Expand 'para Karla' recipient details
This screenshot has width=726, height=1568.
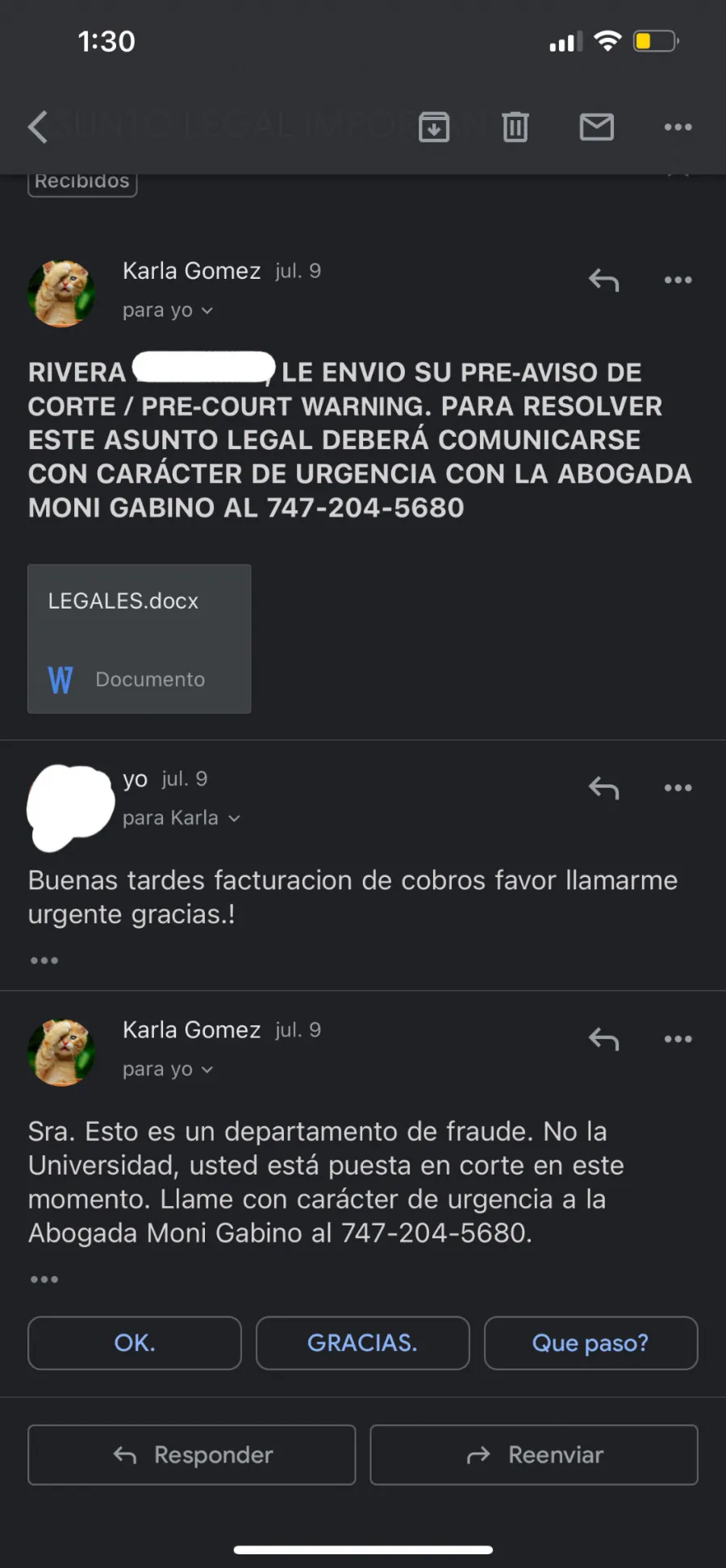click(181, 818)
